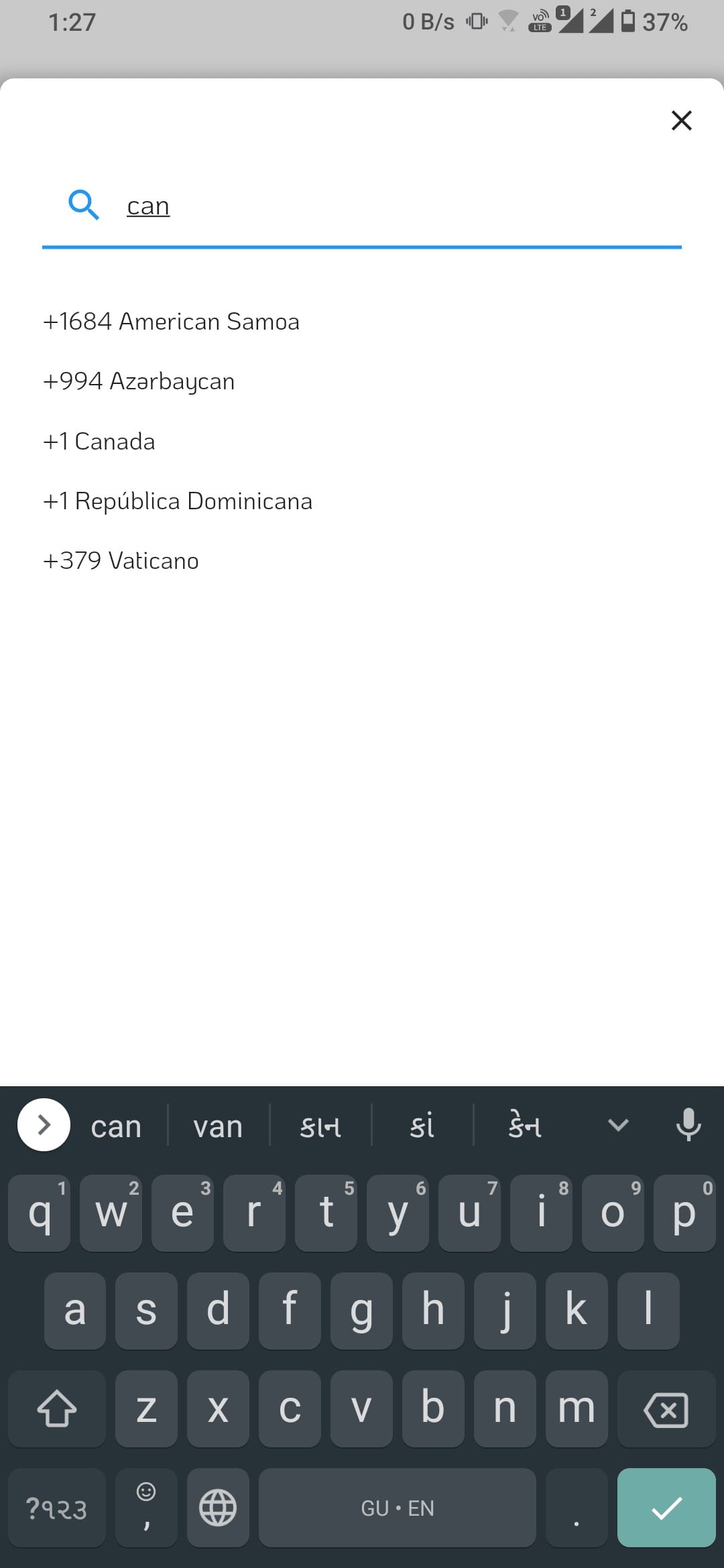
Task: Tap the 'van' keyboard suggestion
Action: [218, 1126]
